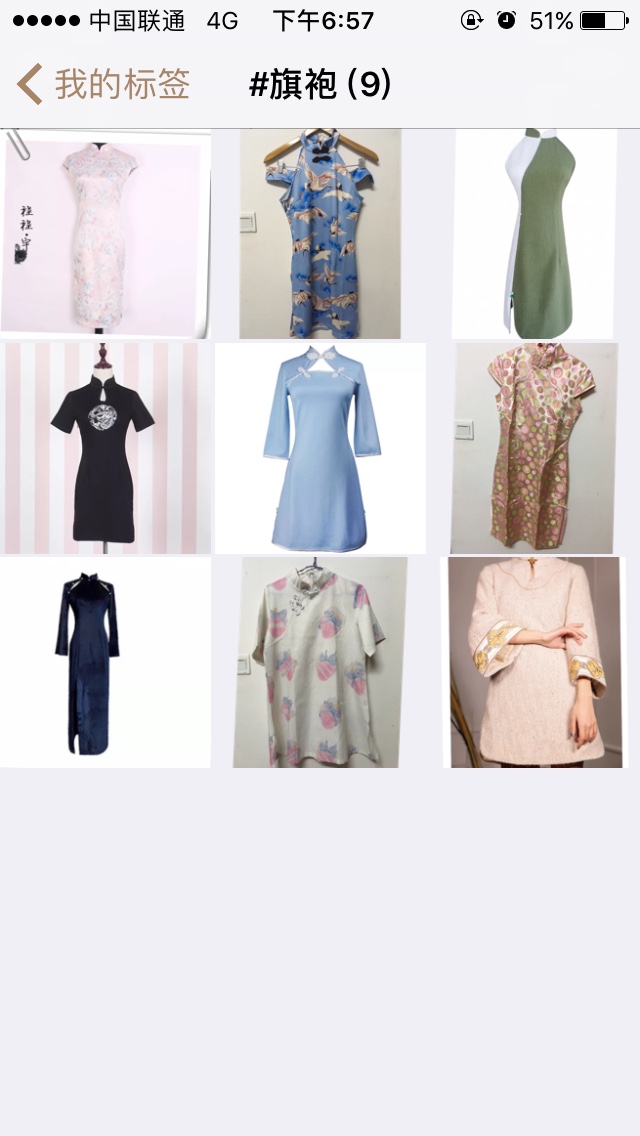View the long navy velvet qipao
The width and height of the screenshot is (640, 1136).
105,662
